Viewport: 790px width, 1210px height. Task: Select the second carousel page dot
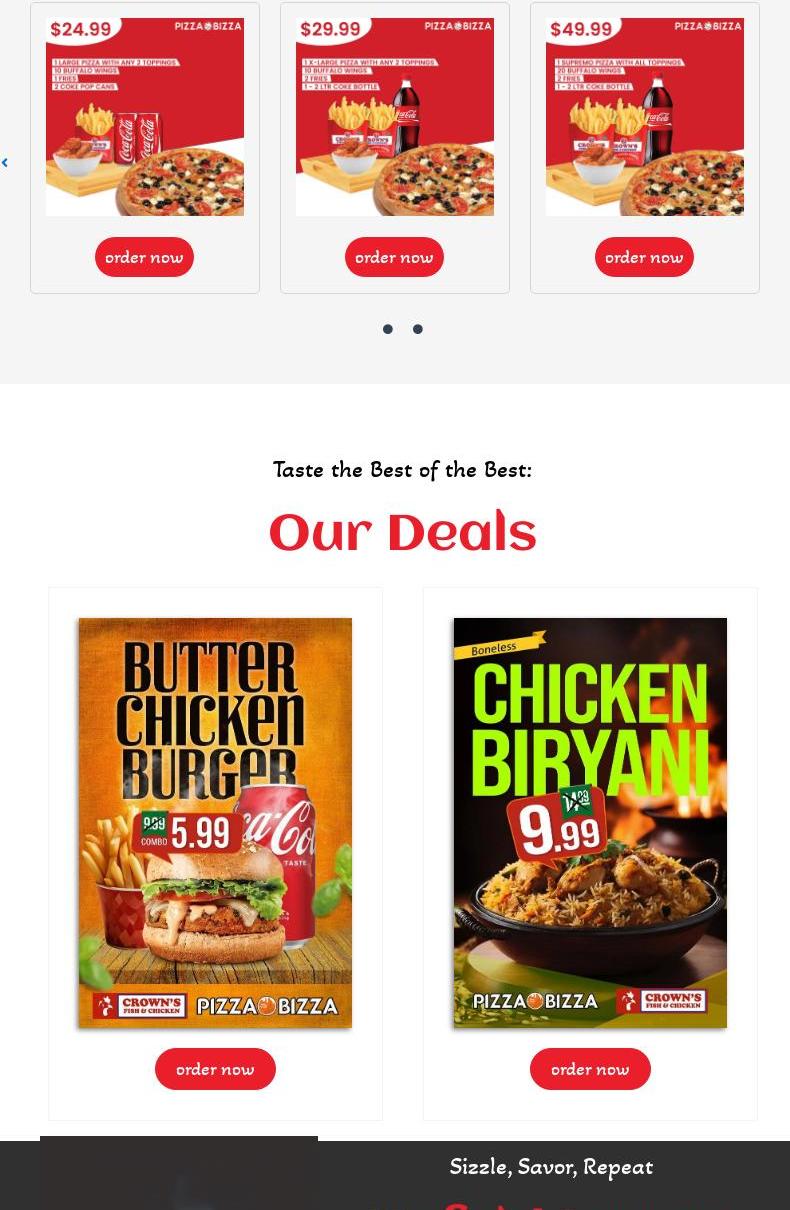point(418,329)
